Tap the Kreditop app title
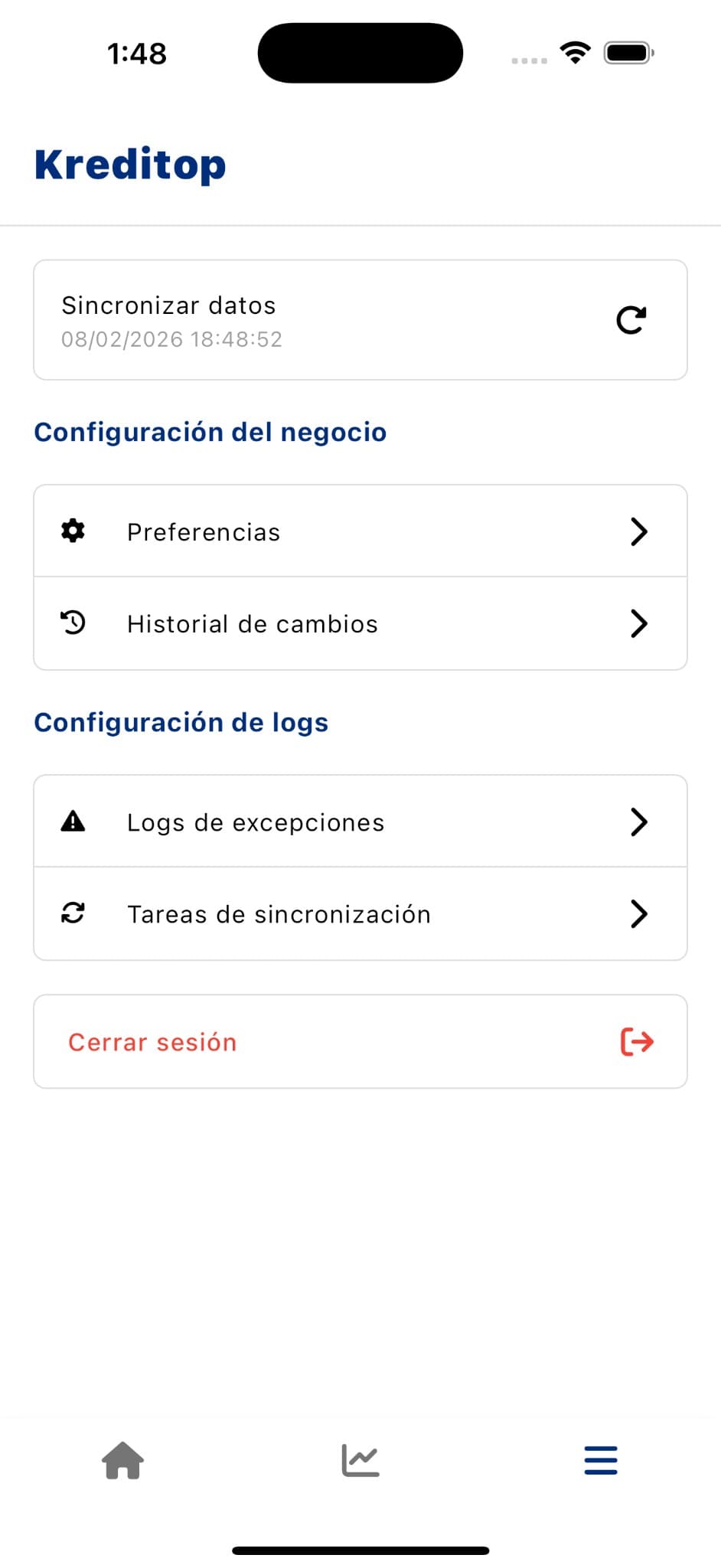The image size is (721, 1568). click(129, 163)
